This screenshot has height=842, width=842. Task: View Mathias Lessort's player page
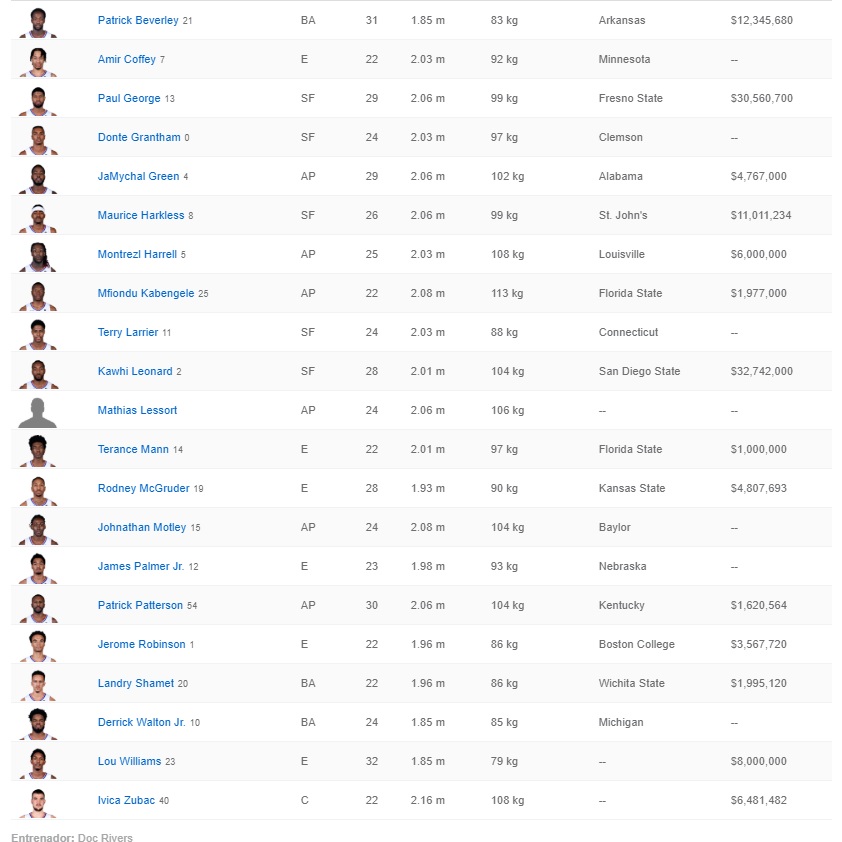pos(137,410)
